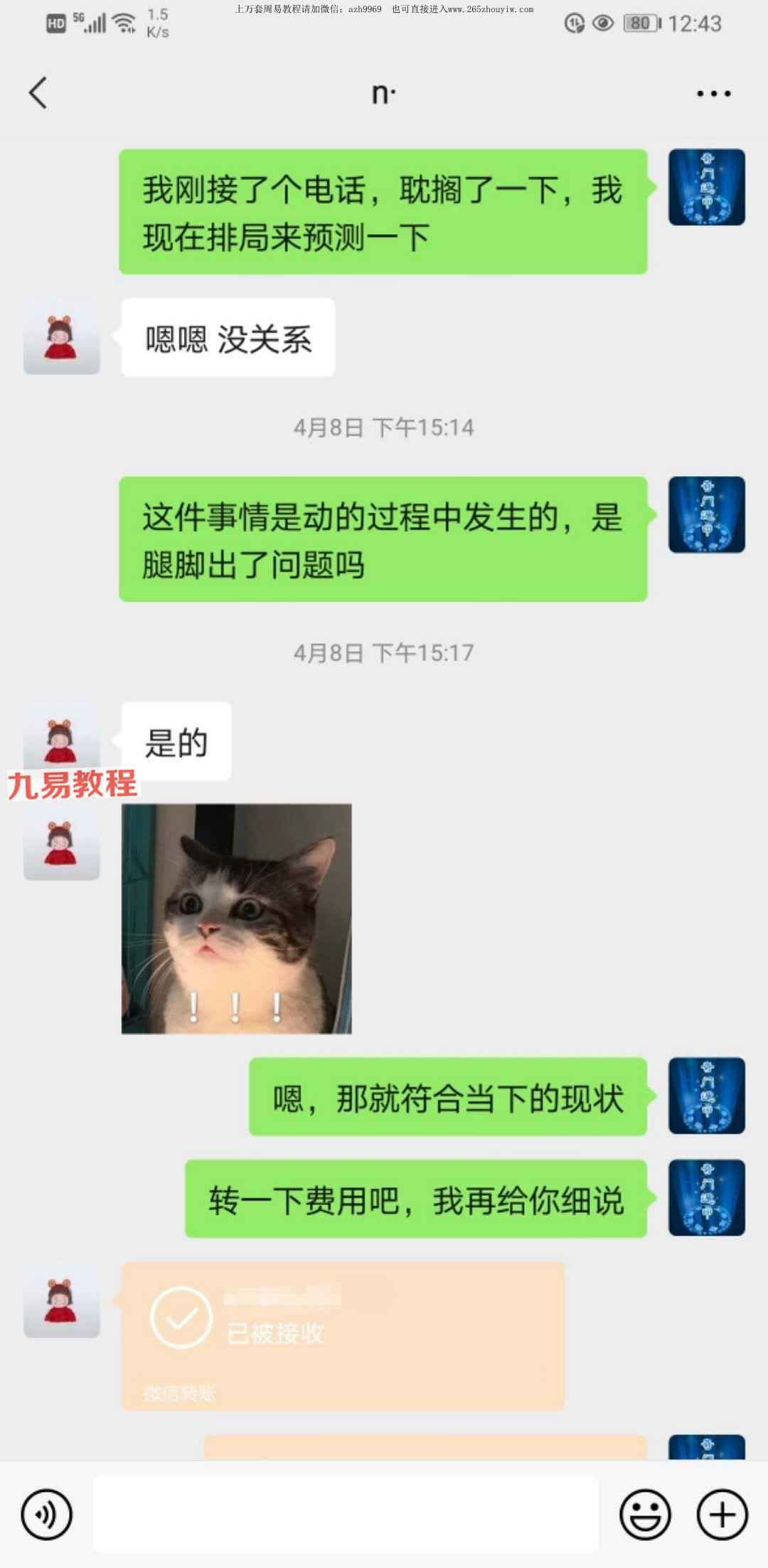The width and height of the screenshot is (768, 1568).
Task: Open own avatar next to 转一下费用吧 message
Action: tap(707, 1198)
